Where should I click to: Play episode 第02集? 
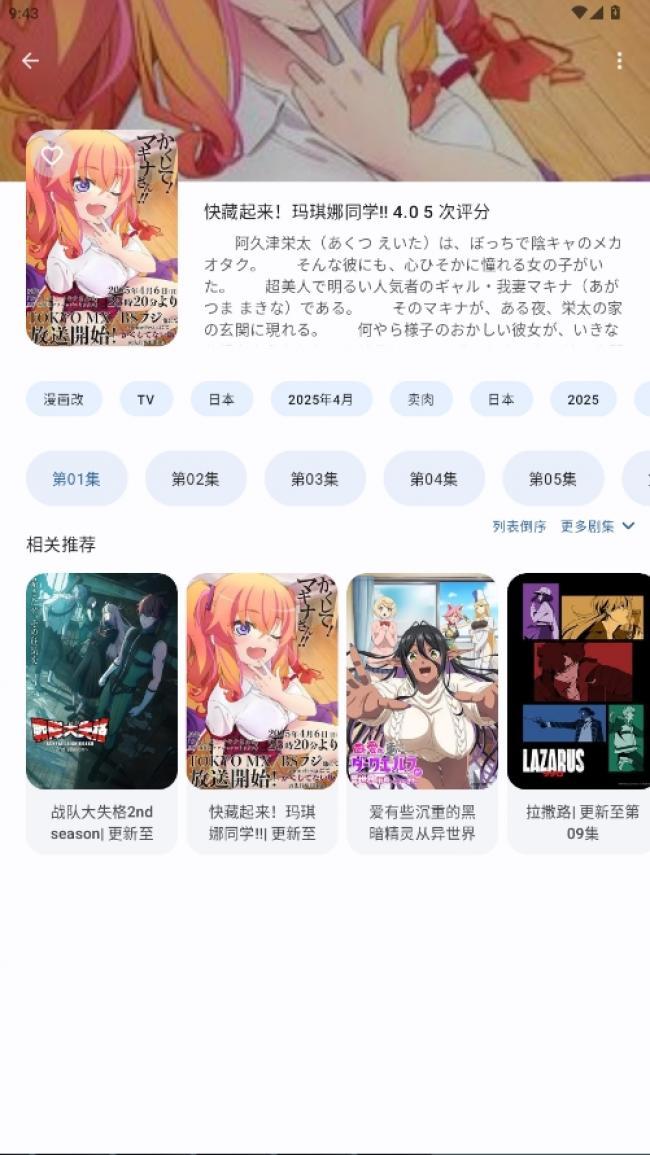[x=195, y=478]
